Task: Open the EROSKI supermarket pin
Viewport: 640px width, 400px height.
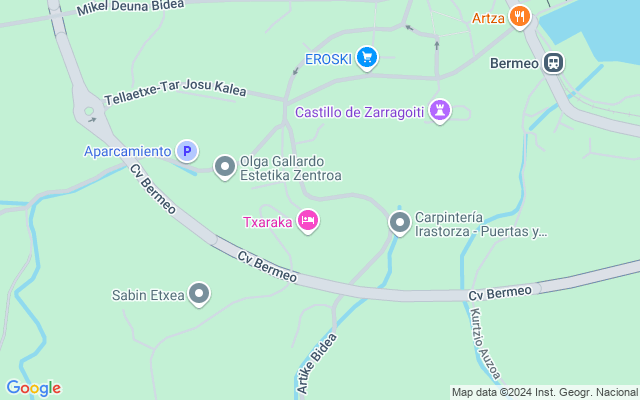Action: (x=367, y=58)
